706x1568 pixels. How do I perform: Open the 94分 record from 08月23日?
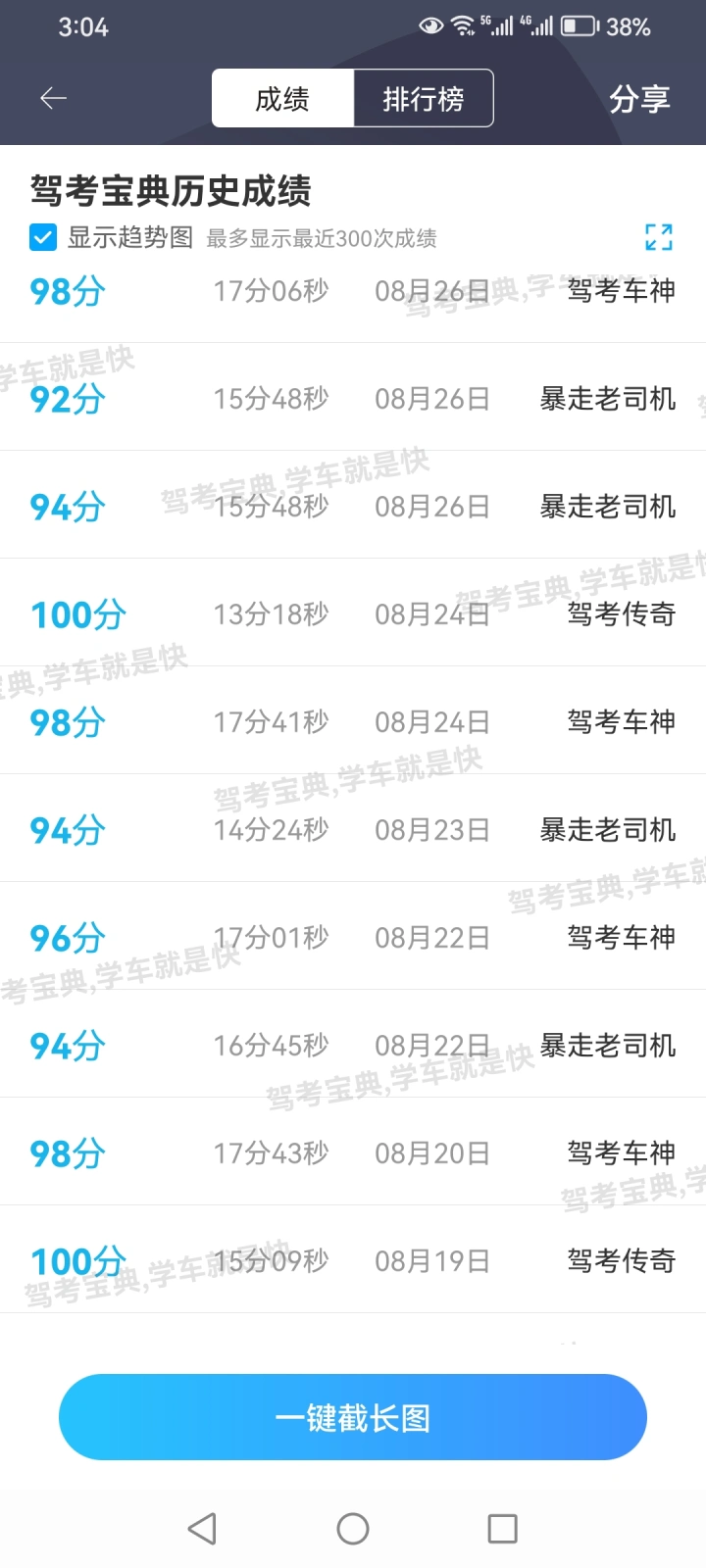coord(353,829)
